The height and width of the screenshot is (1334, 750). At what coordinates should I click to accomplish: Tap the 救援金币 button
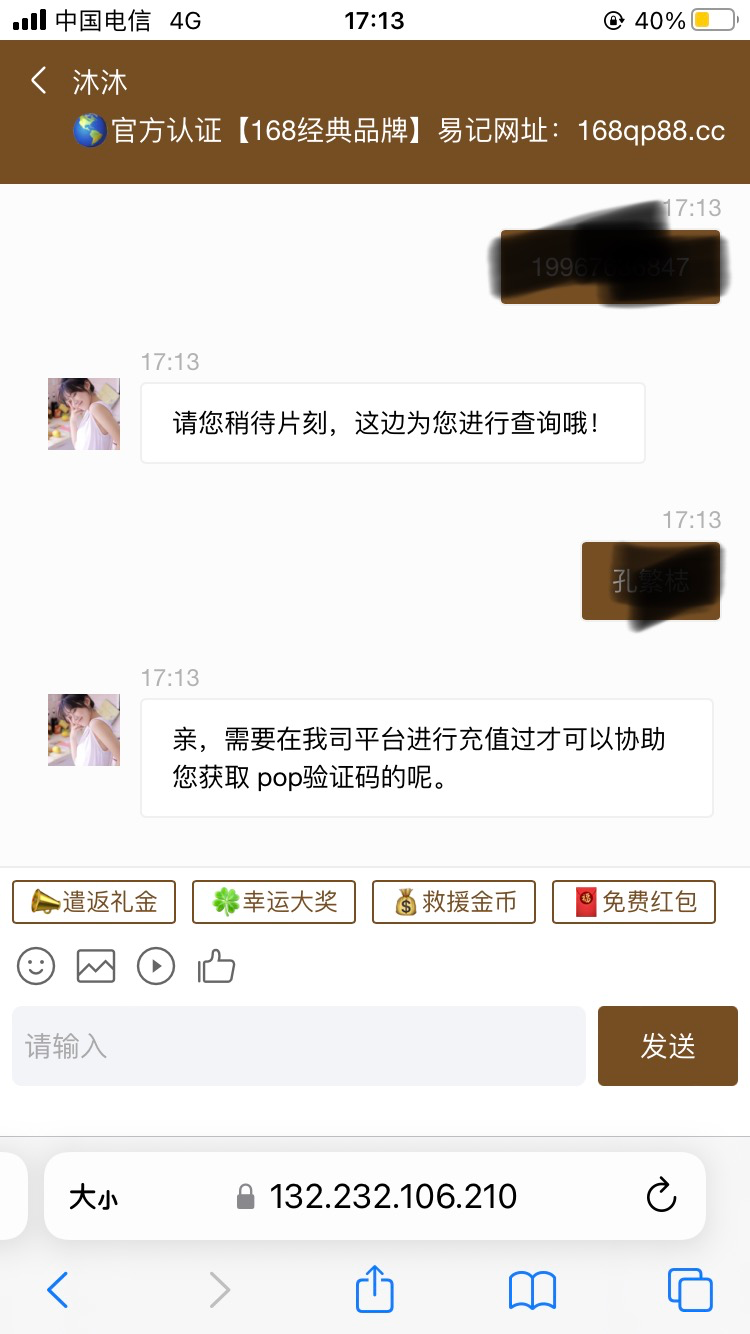click(x=454, y=902)
